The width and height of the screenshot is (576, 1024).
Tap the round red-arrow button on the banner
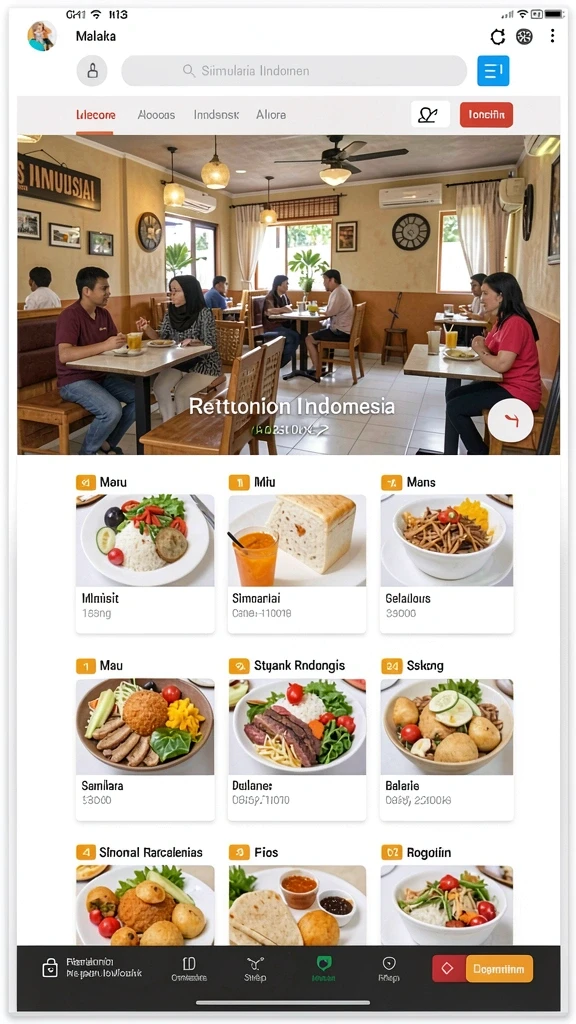[511, 421]
